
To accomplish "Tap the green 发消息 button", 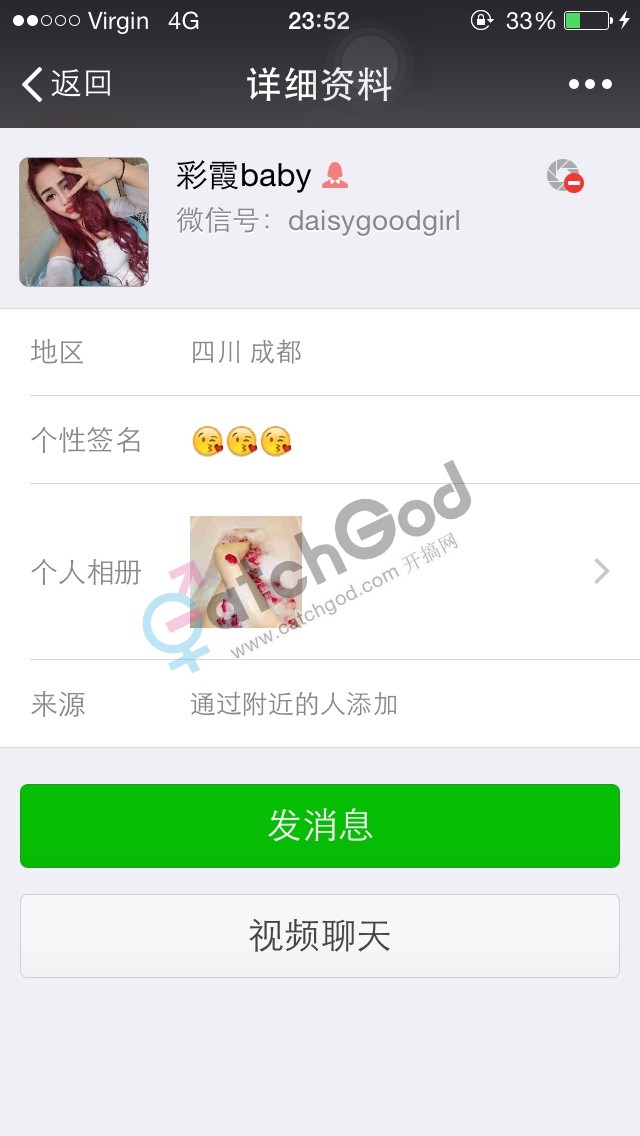I will [320, 826].
